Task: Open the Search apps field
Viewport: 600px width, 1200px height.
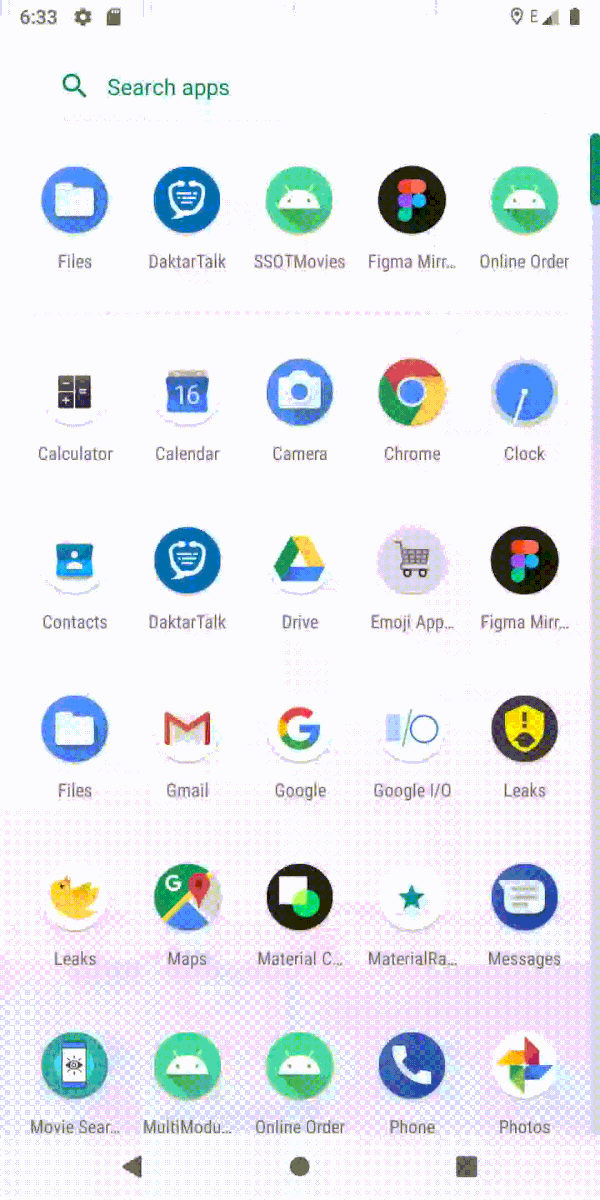Action: point(168,87)
